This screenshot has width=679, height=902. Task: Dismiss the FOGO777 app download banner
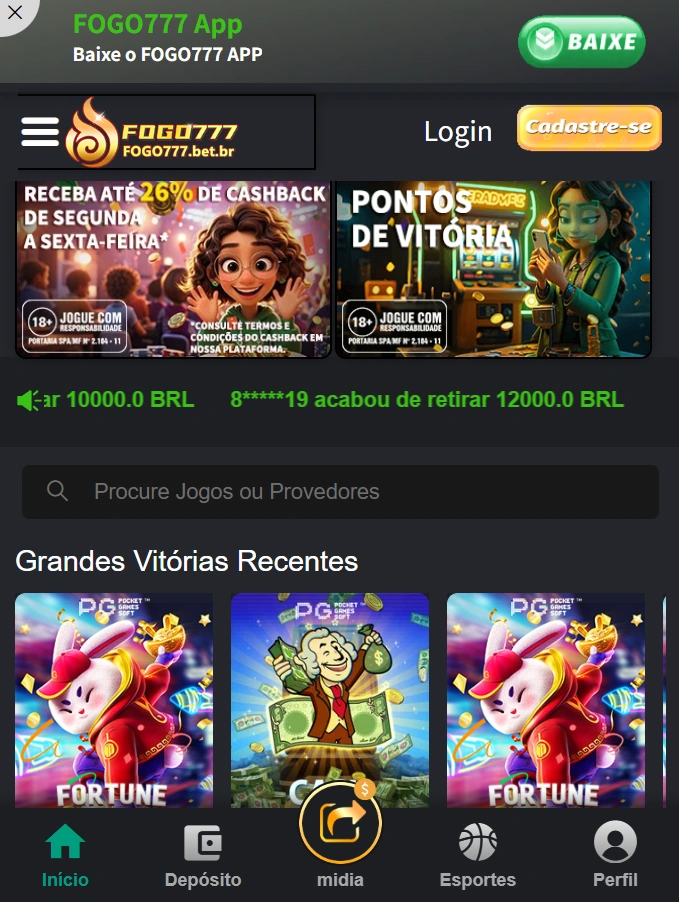point(14,13)
